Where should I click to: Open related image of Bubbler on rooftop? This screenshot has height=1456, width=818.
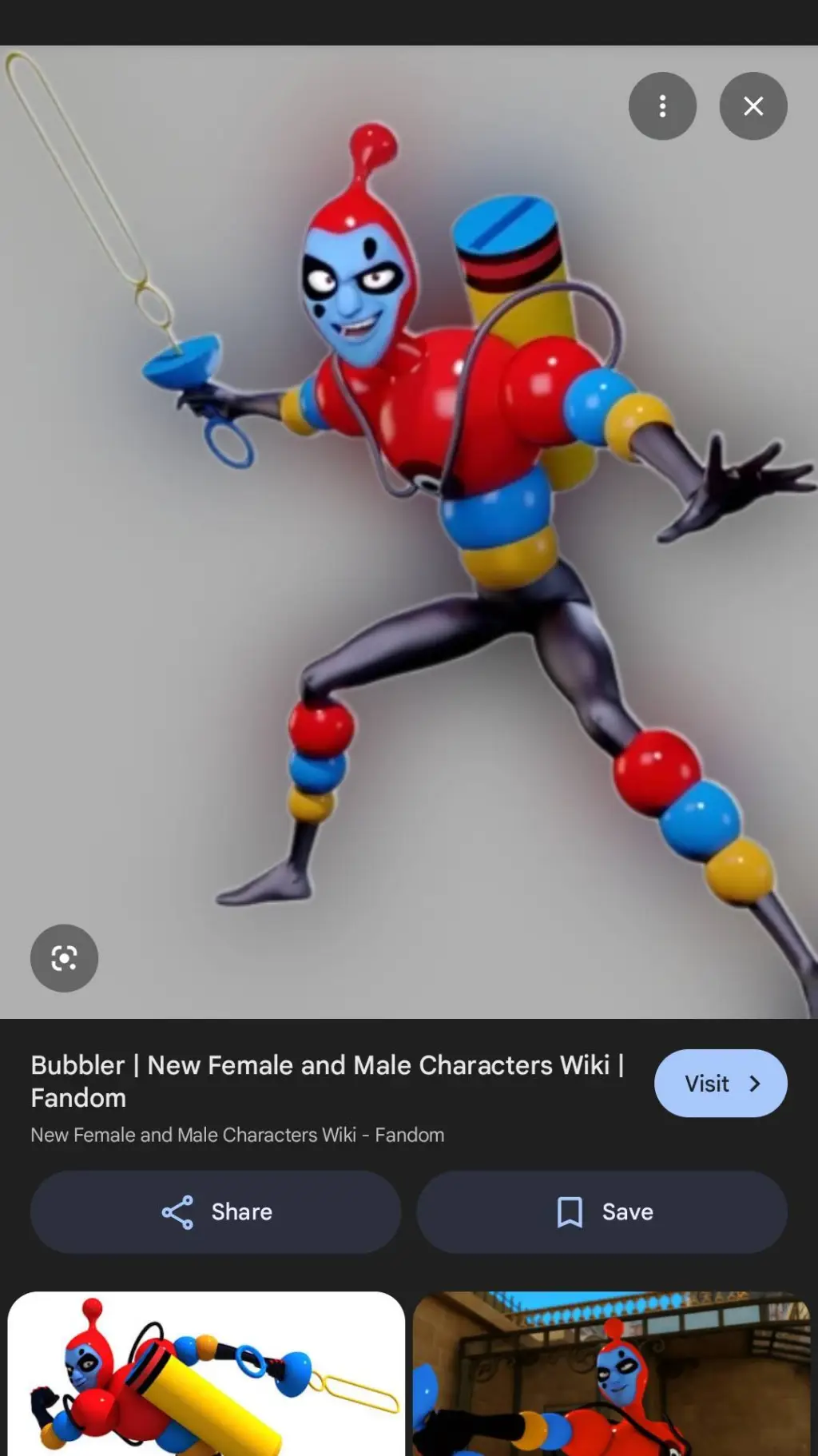tap(612, 1373)
